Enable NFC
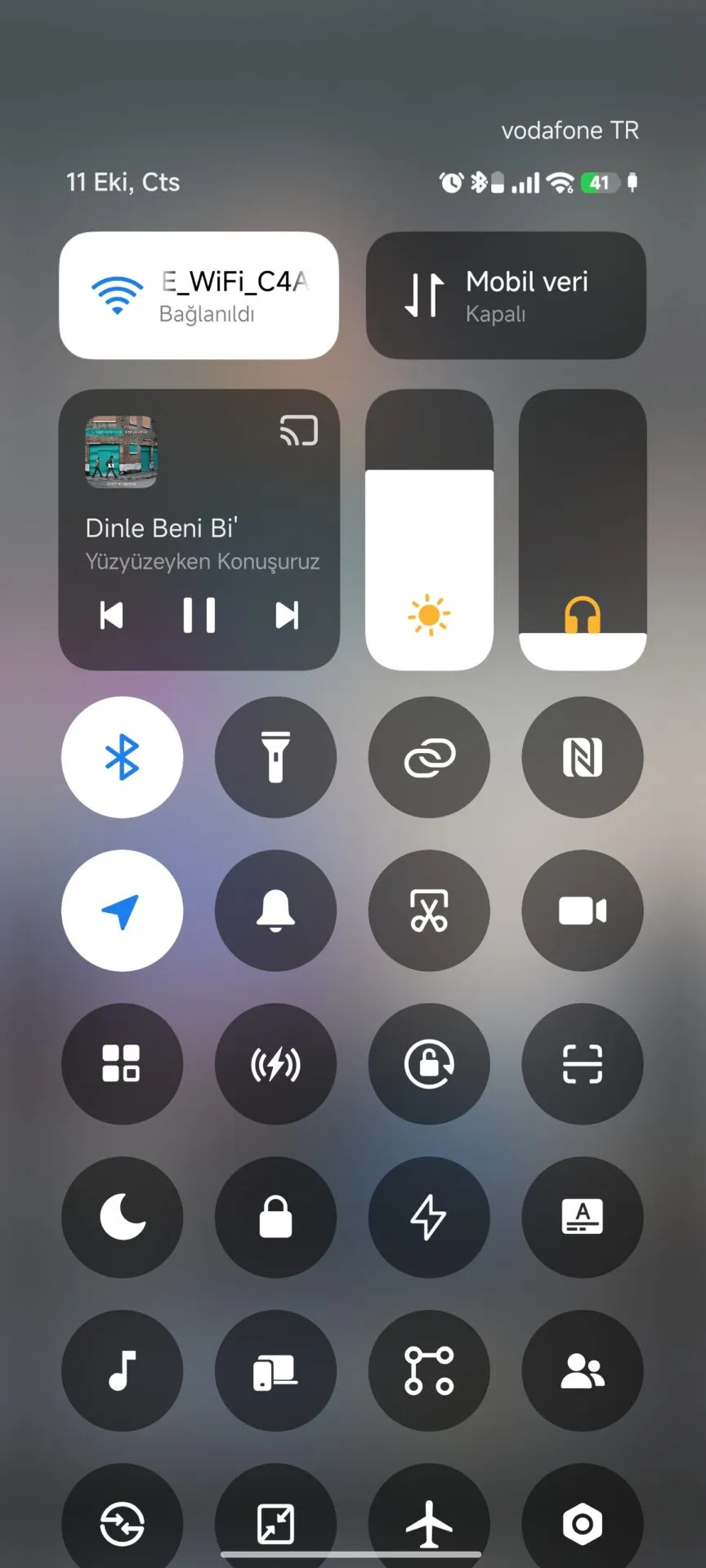 pyautogui.click(x=583, y=757)
